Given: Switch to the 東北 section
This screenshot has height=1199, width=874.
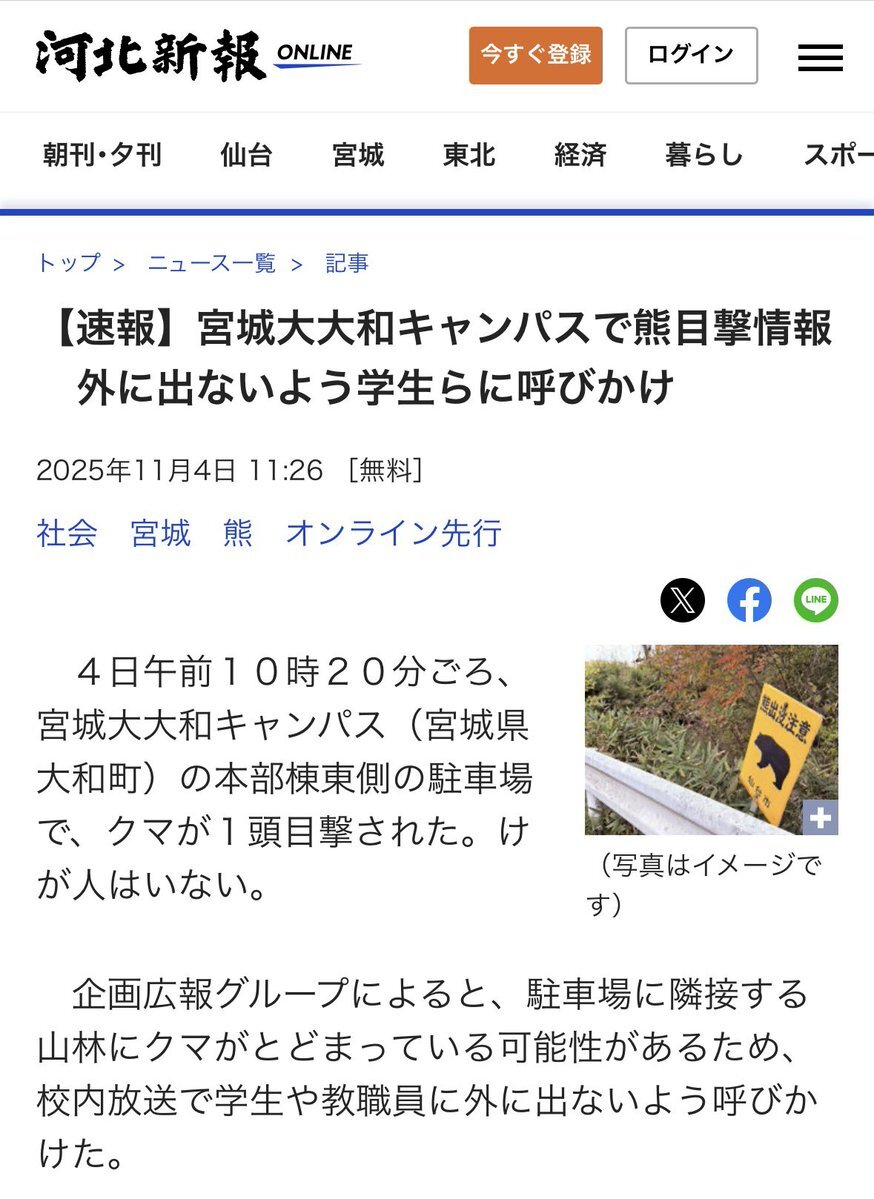Looking at the screenshot, I should [x=469, y=156].
